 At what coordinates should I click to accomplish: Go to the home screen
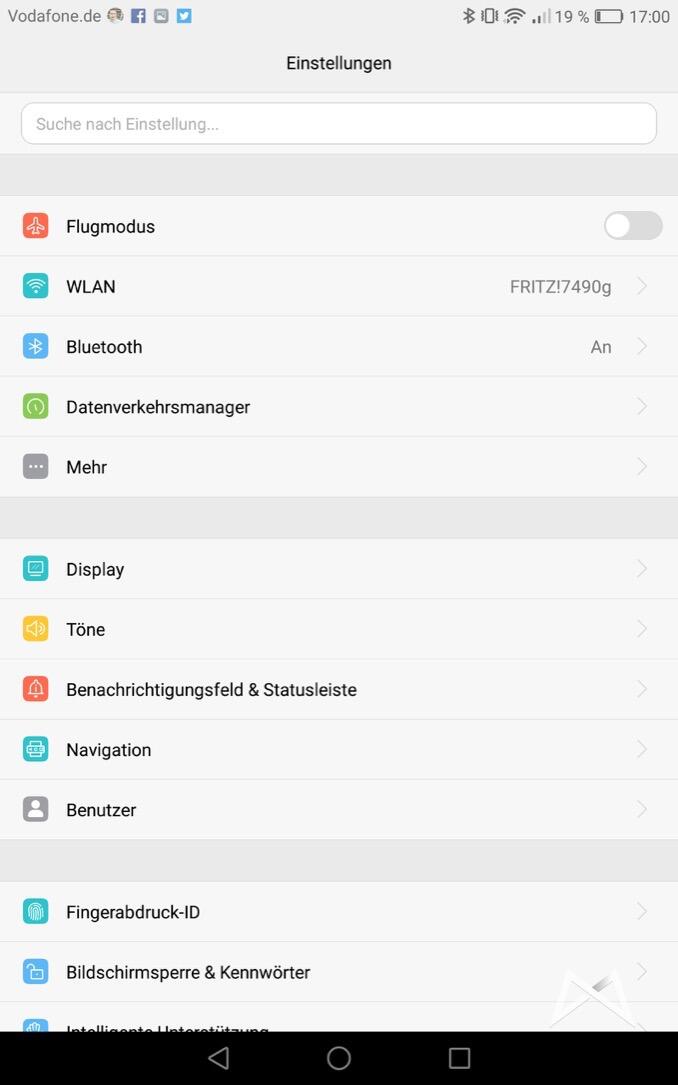339,1058
